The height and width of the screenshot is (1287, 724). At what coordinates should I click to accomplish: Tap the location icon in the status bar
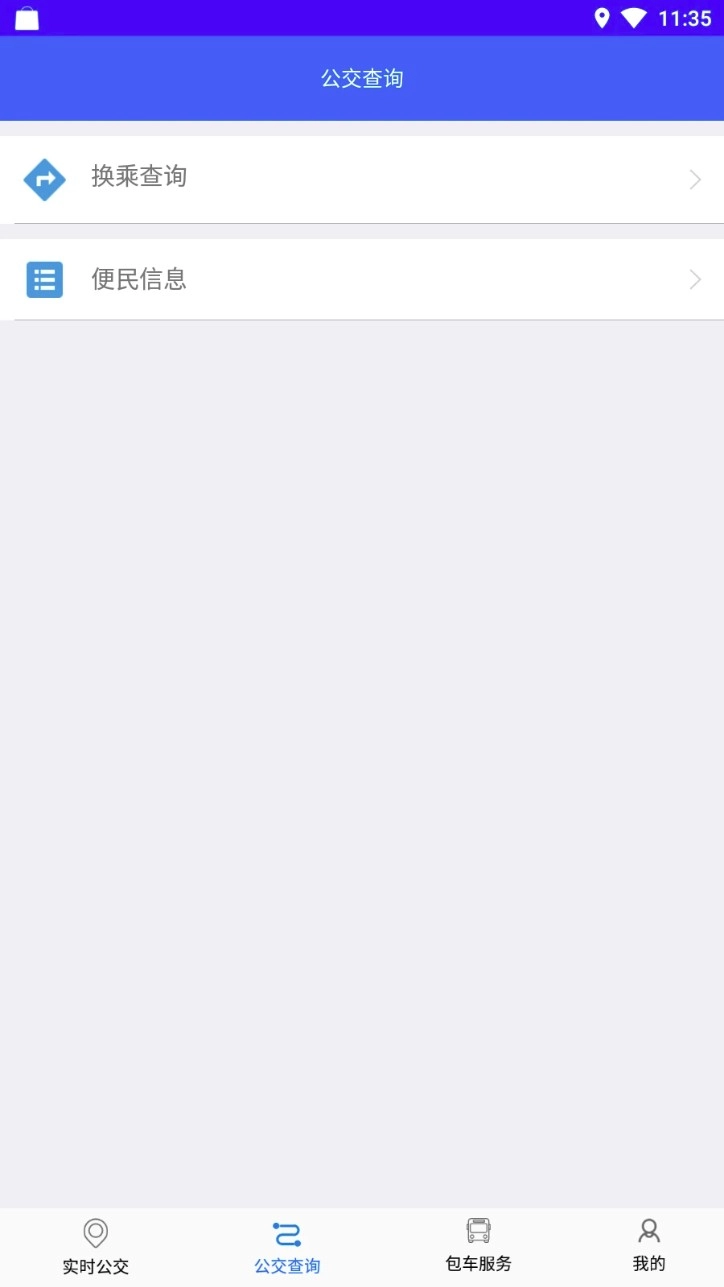point(601,17)
